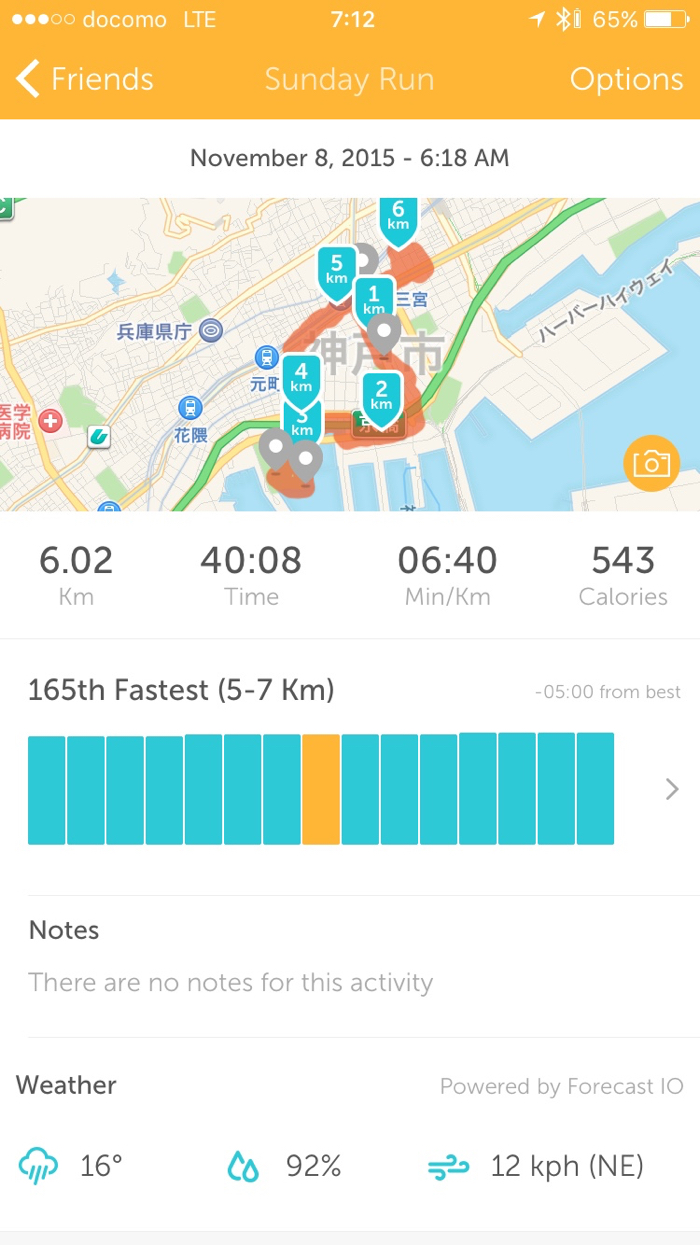Image resolution: width=700 pixels, height=1245 pixels.
Task: Go back to Friends
Action: coord(85,80)
